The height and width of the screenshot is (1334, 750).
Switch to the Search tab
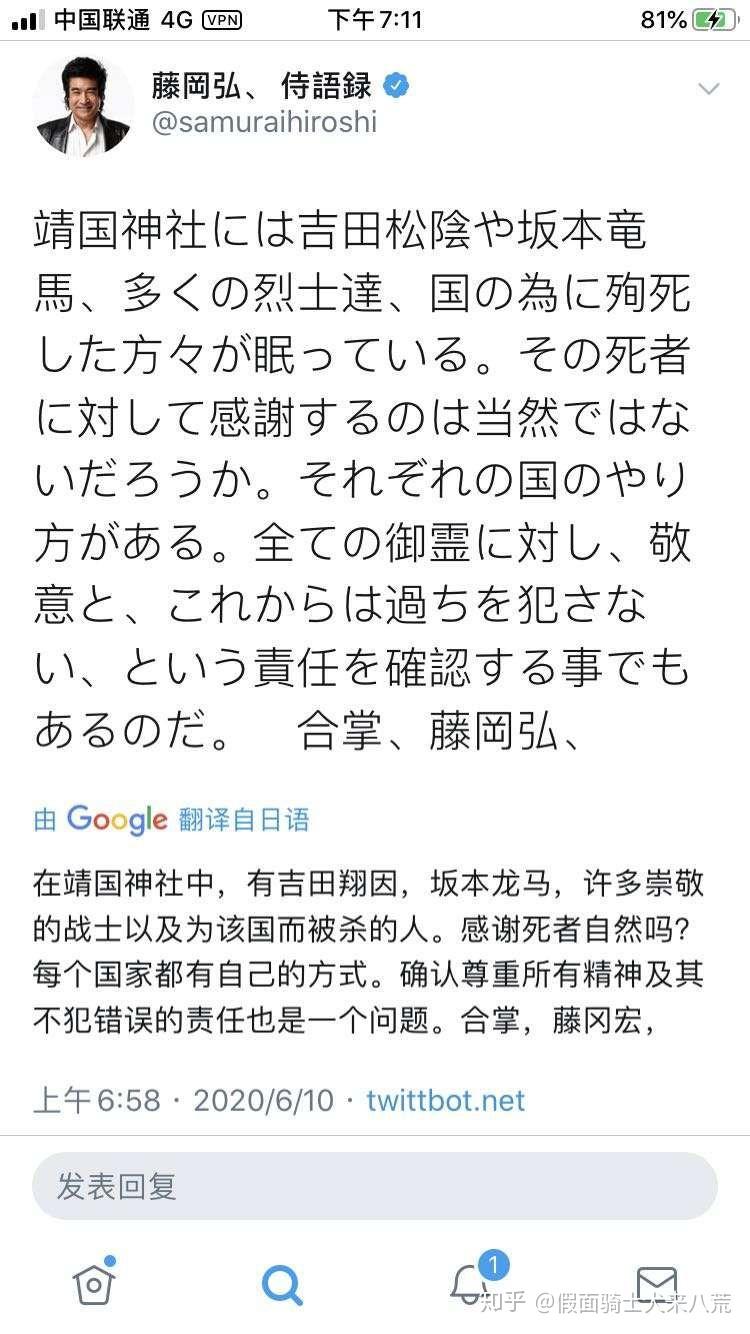[x=281, y=1283]
